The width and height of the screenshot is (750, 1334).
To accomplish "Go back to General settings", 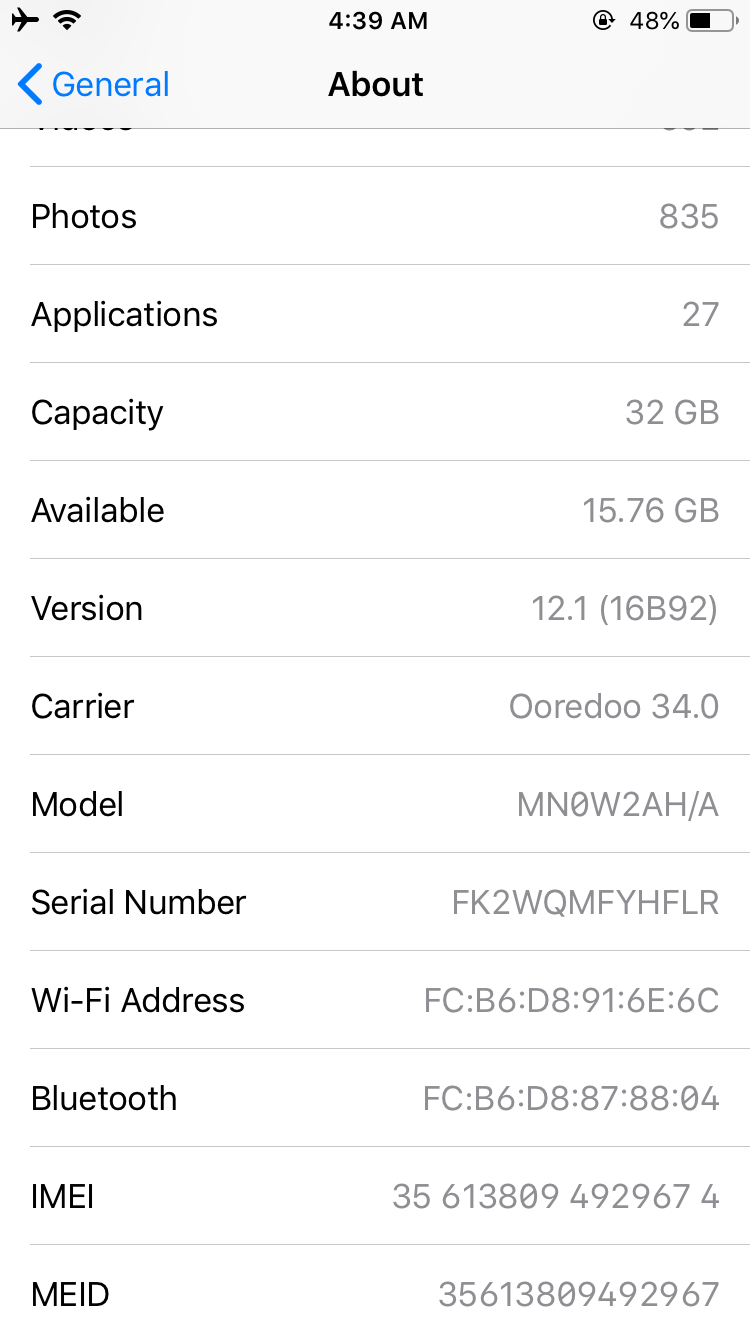I will point(94,85).
